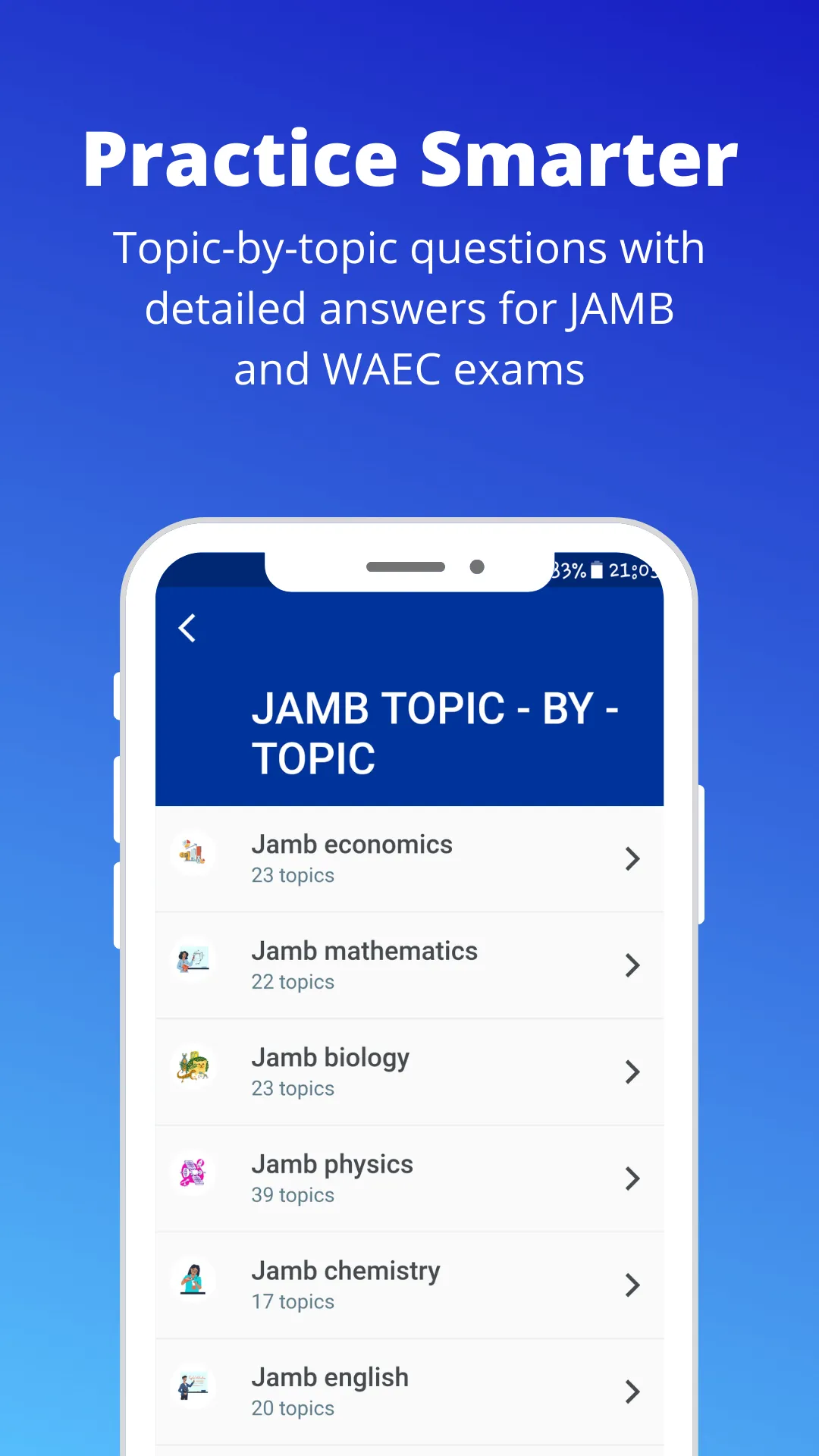This screenshot has width=819, height=1456.
Task: Select the JAMB TOPIC - BY - TOPIC header
Action: pos(436,730)
